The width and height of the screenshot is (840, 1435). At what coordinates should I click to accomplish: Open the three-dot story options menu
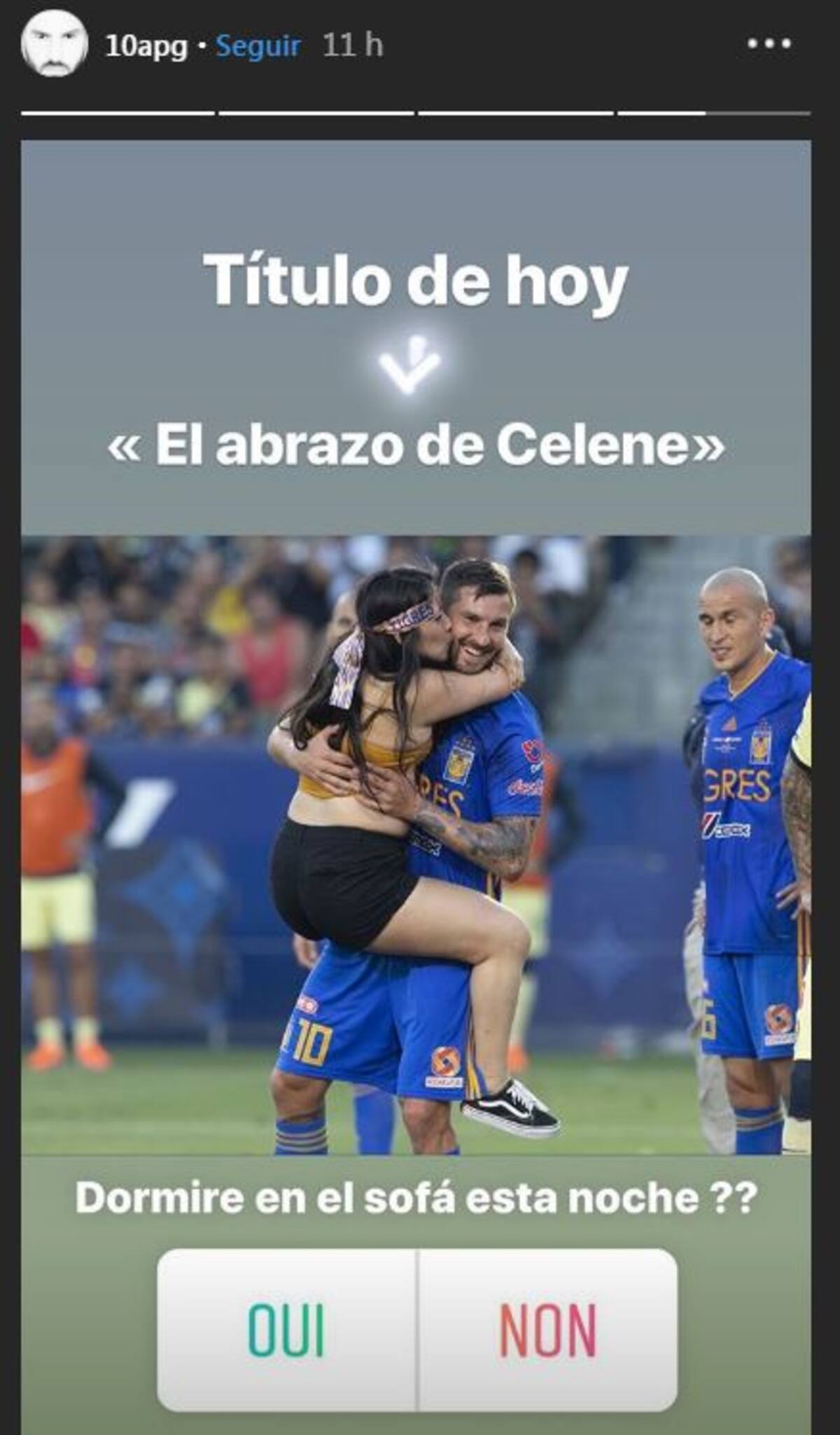click(769, 44)
